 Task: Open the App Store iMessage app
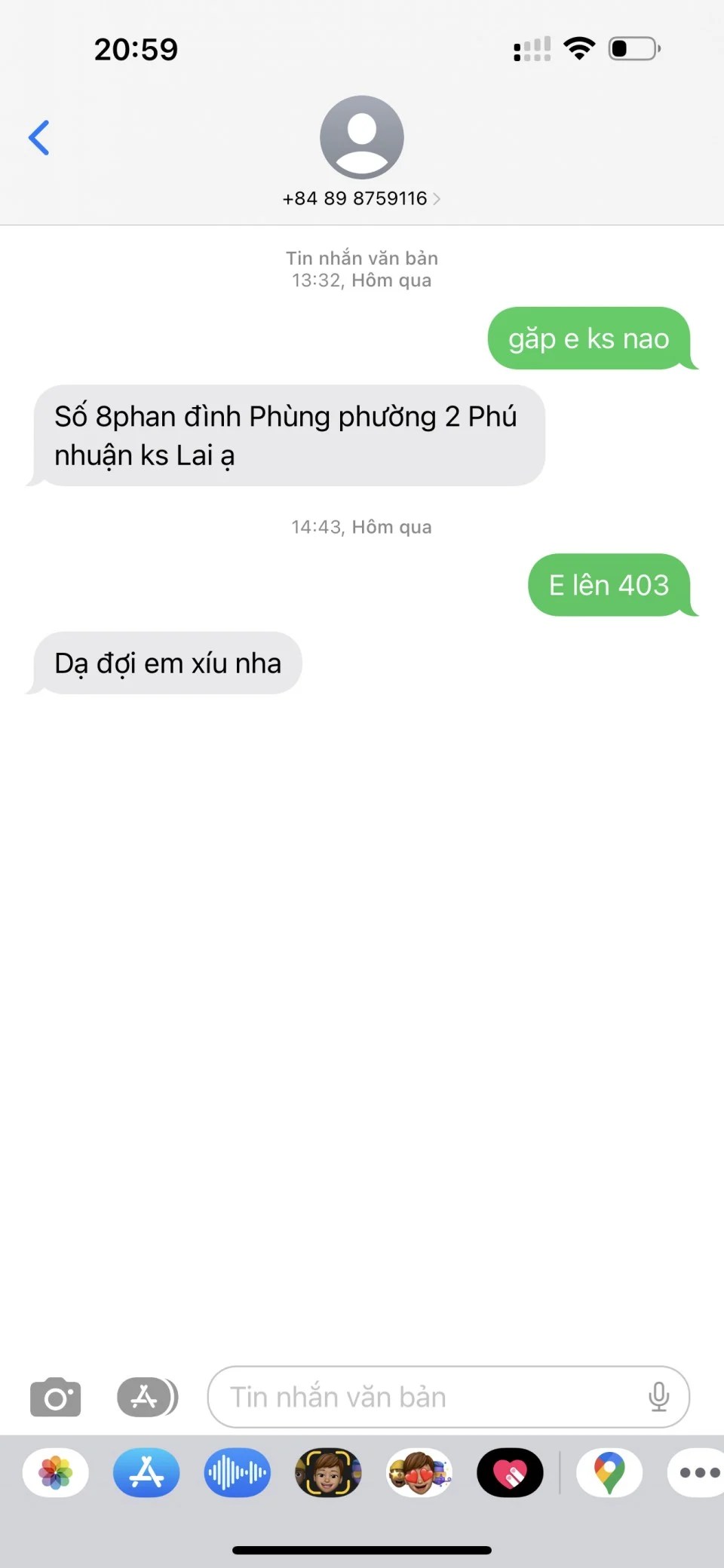point(146,1472)
